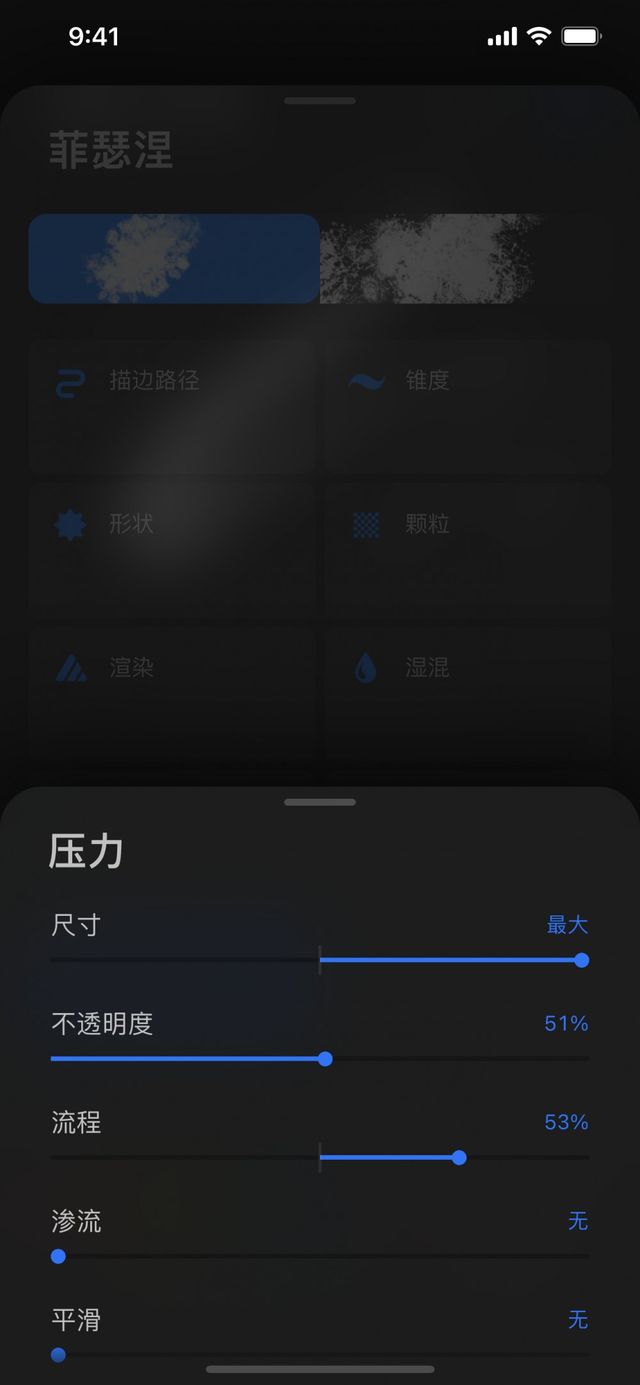
Task: Tap the 压力 sheet grabber handle
Action: [x=320, y=802]
